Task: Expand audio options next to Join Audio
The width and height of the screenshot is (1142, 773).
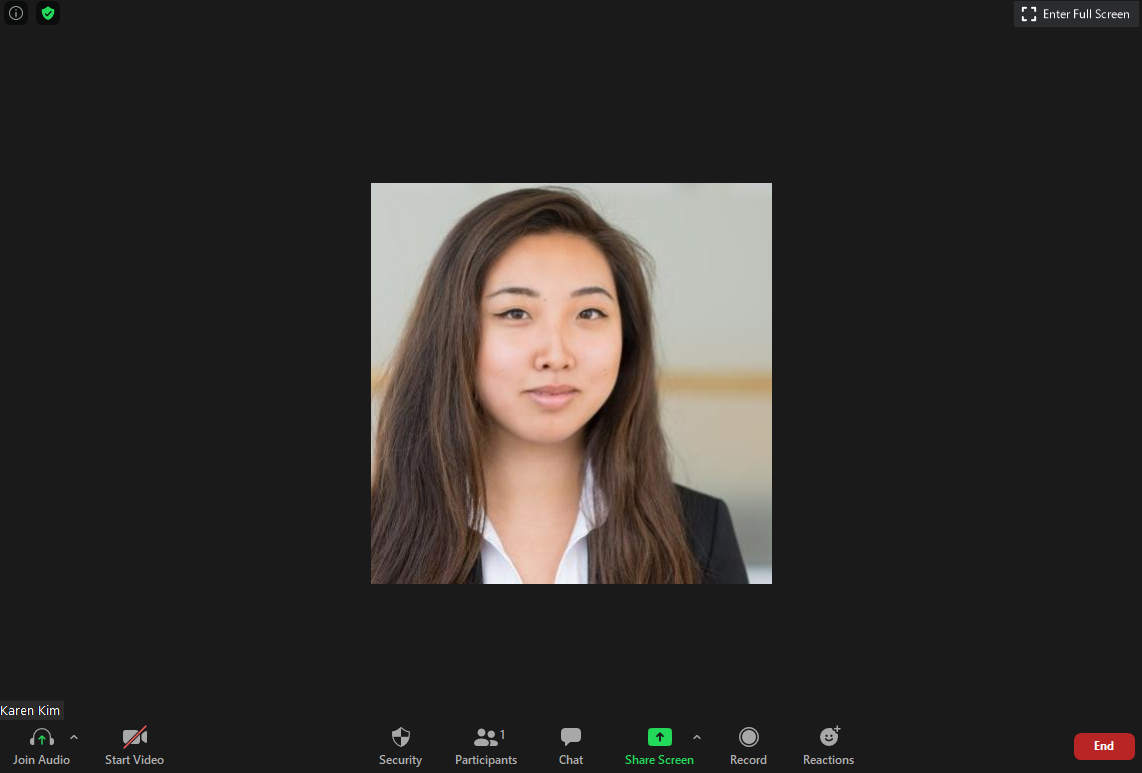Action: click(74, 737)
